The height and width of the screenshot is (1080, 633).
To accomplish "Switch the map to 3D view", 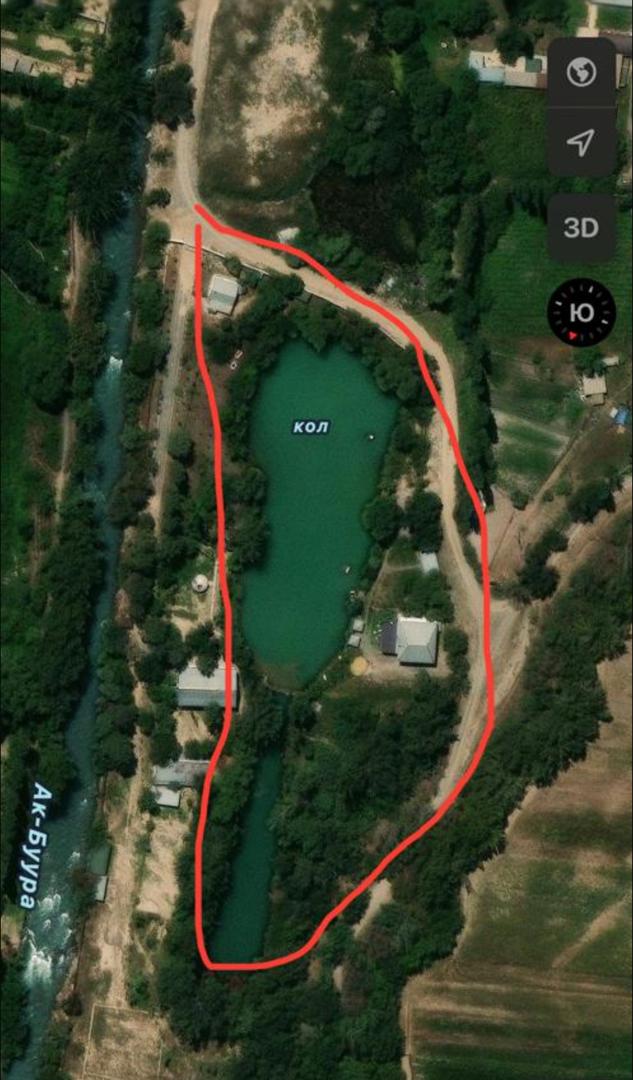I will tap(581, 228).
